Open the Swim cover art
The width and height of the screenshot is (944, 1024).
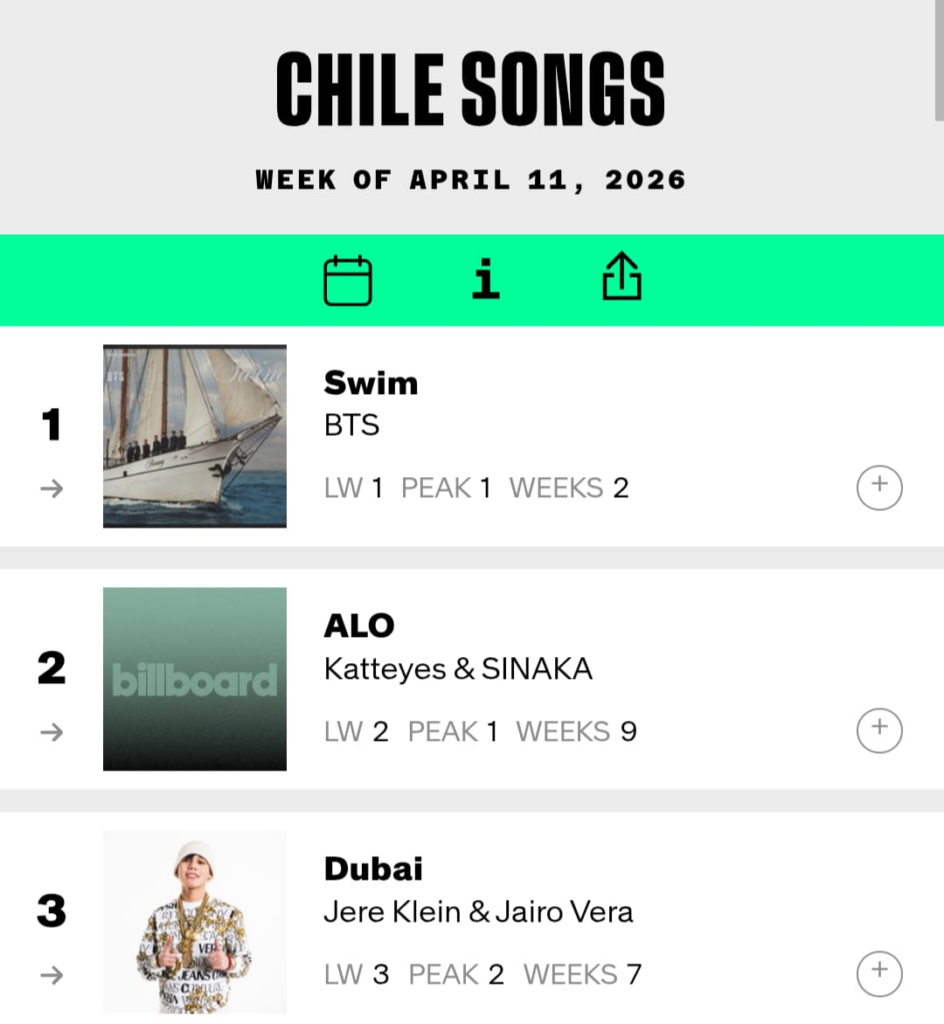coord(195,436)
